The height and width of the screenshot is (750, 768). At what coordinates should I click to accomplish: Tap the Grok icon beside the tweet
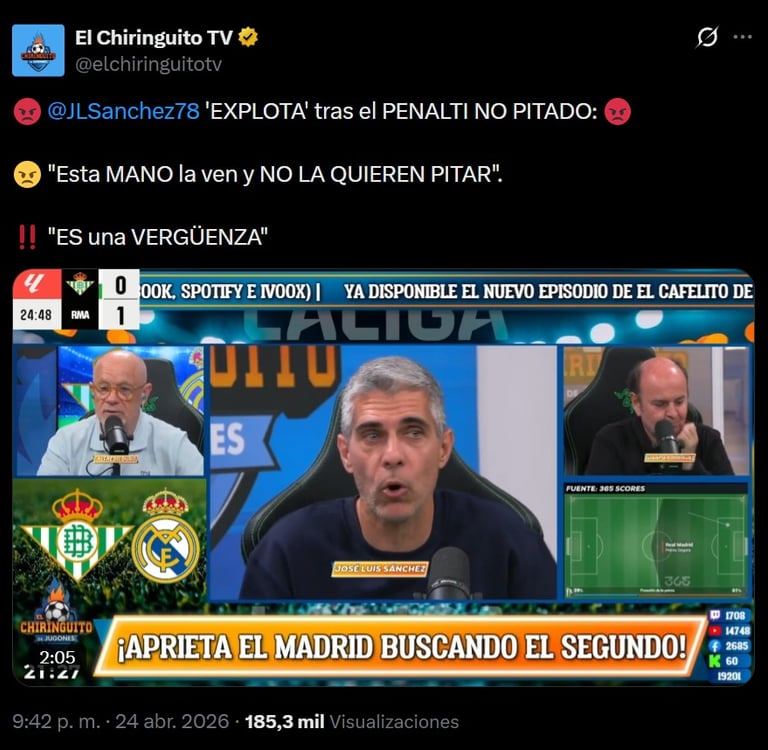pos(706,38)
